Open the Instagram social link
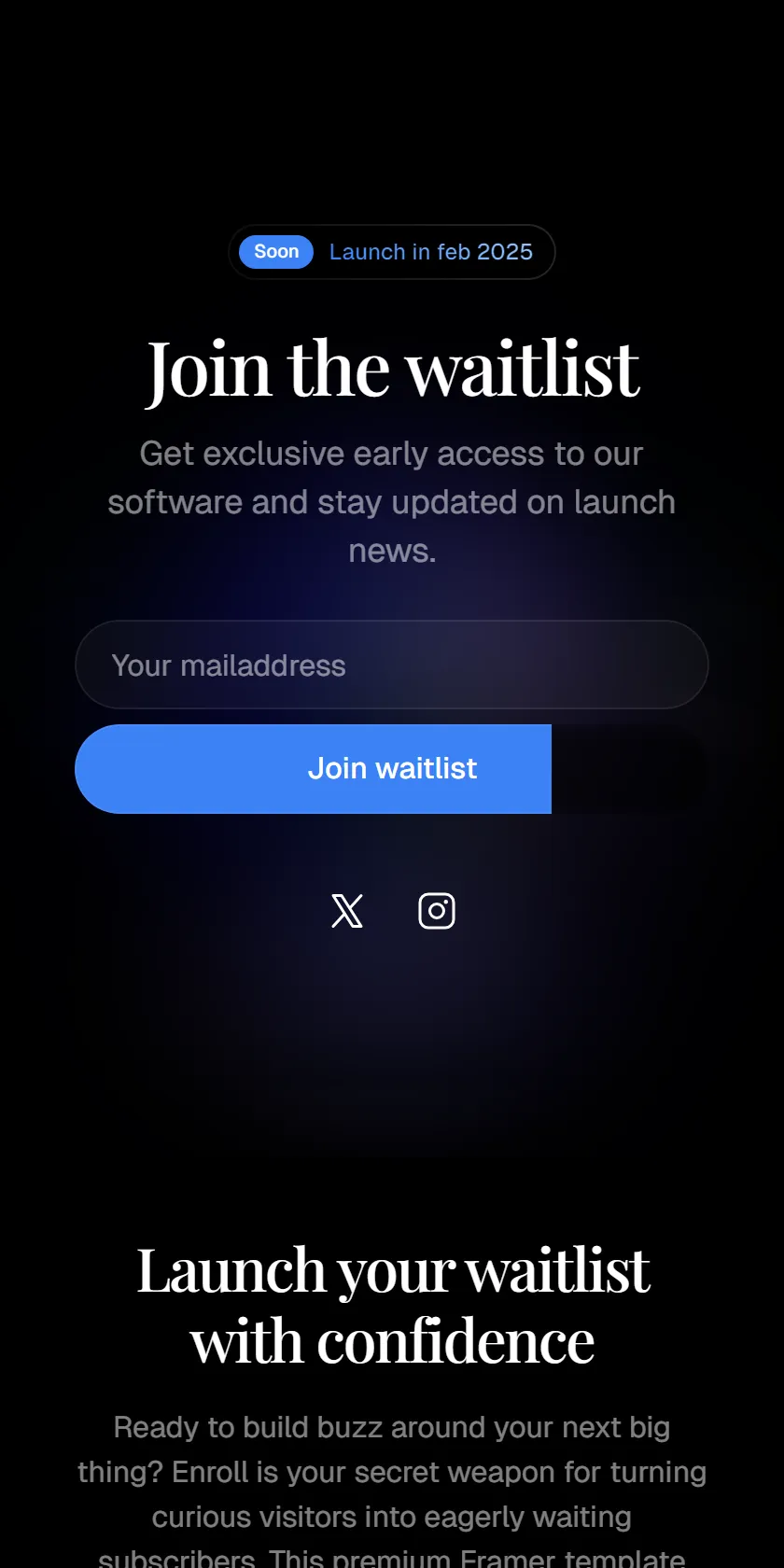The width and height of the screenshot is (784, 1568). point(437,911)
